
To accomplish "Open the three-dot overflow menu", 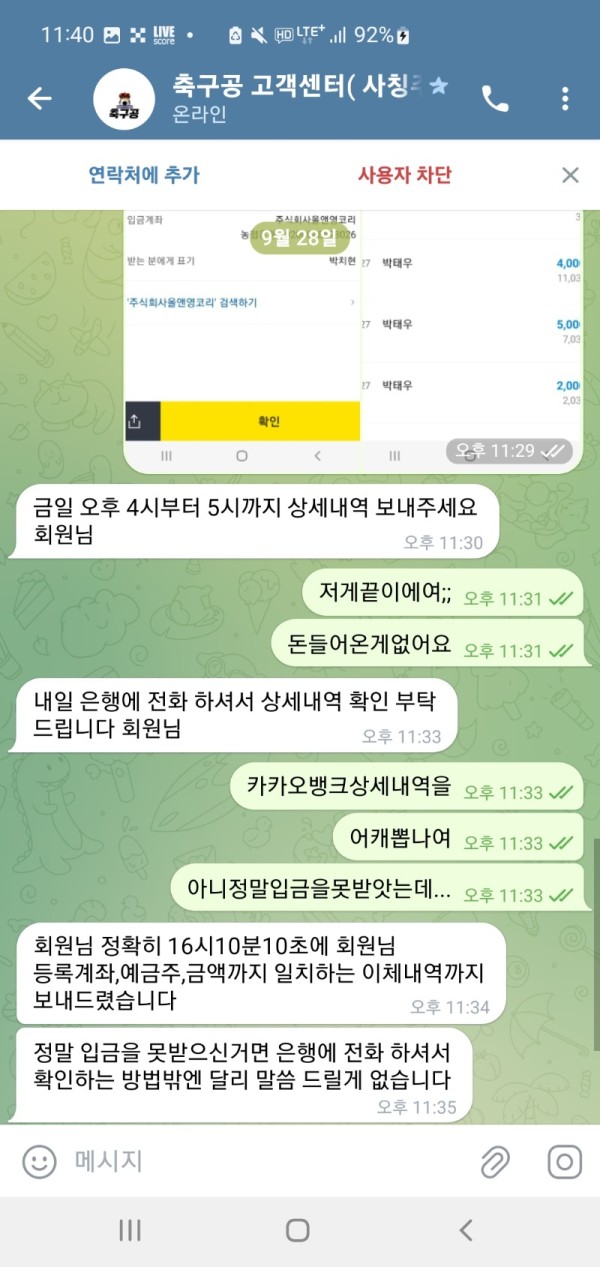I will click(x=565, y=98).
